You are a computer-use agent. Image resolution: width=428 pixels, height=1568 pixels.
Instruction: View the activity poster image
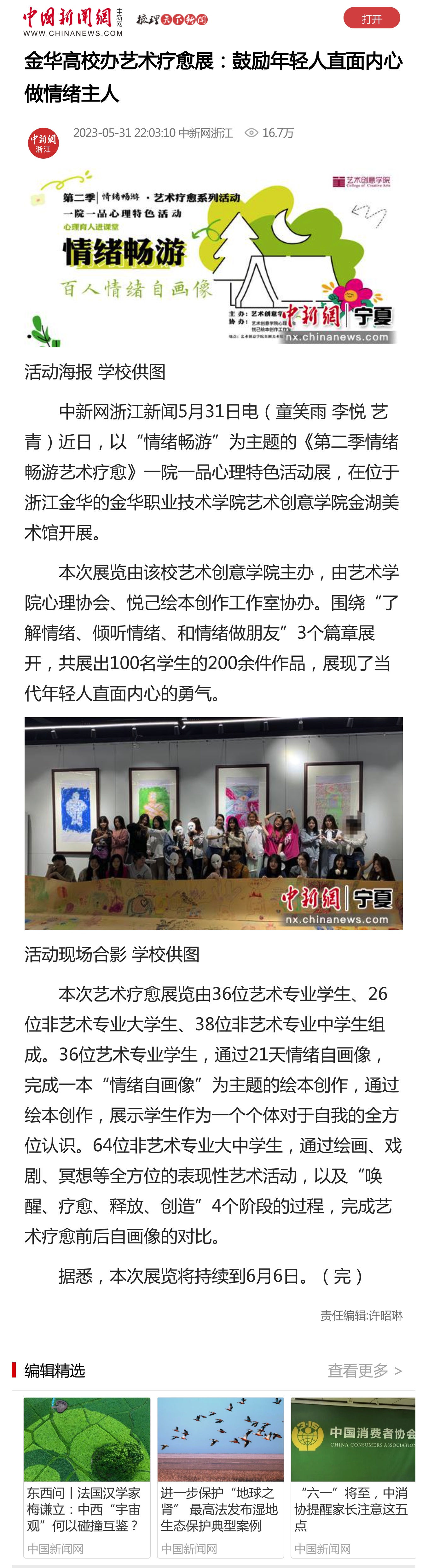coord(213,258)
